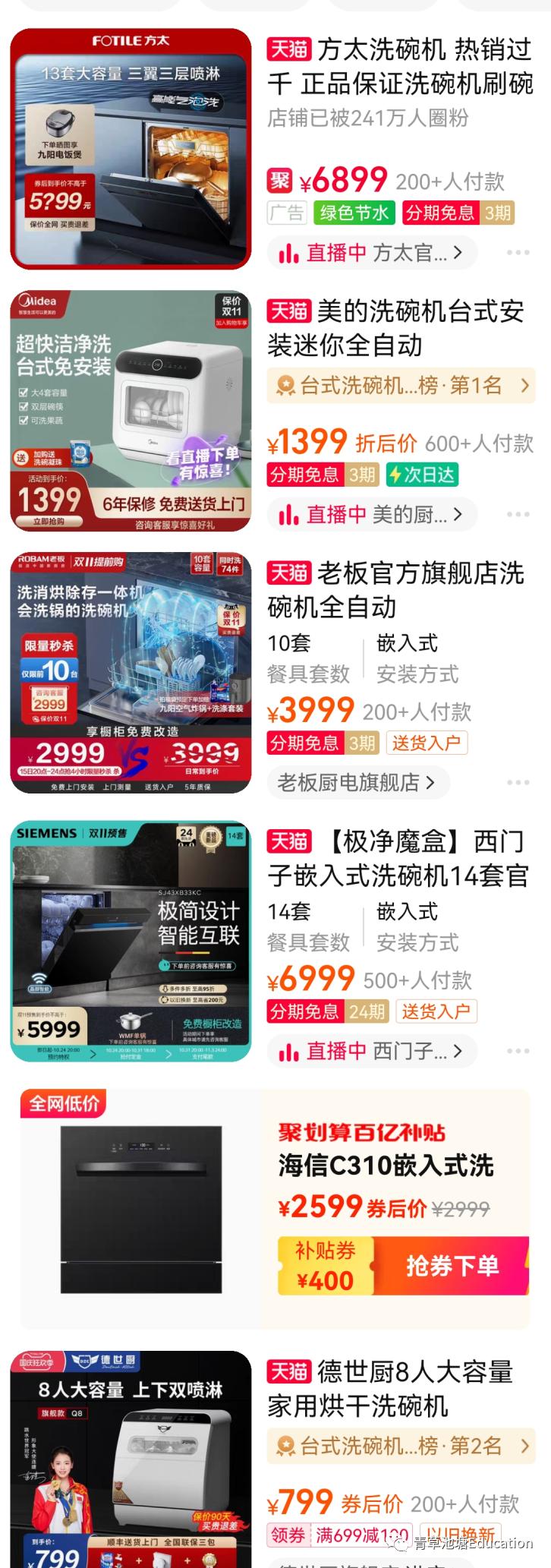Click the medal icon on 台式洗碗机榜·第1名
The height and width of the screenshot is (1568, 551).
(x=285, y=386)
